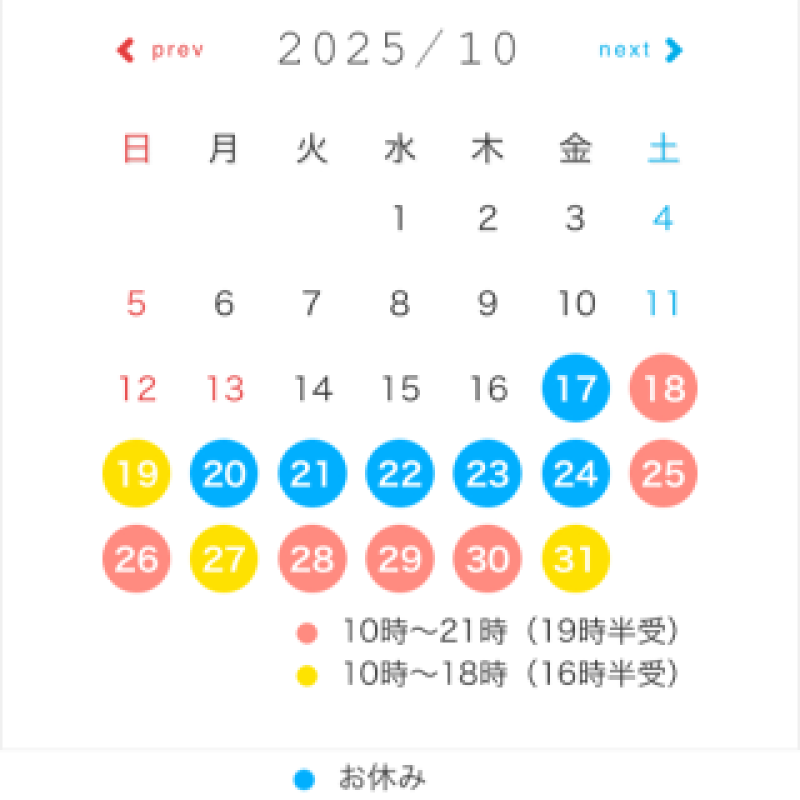The height and width of the screenshot is (800, 800).
Task: Go to the previous month with prev
Action: (x=162, y=50)
